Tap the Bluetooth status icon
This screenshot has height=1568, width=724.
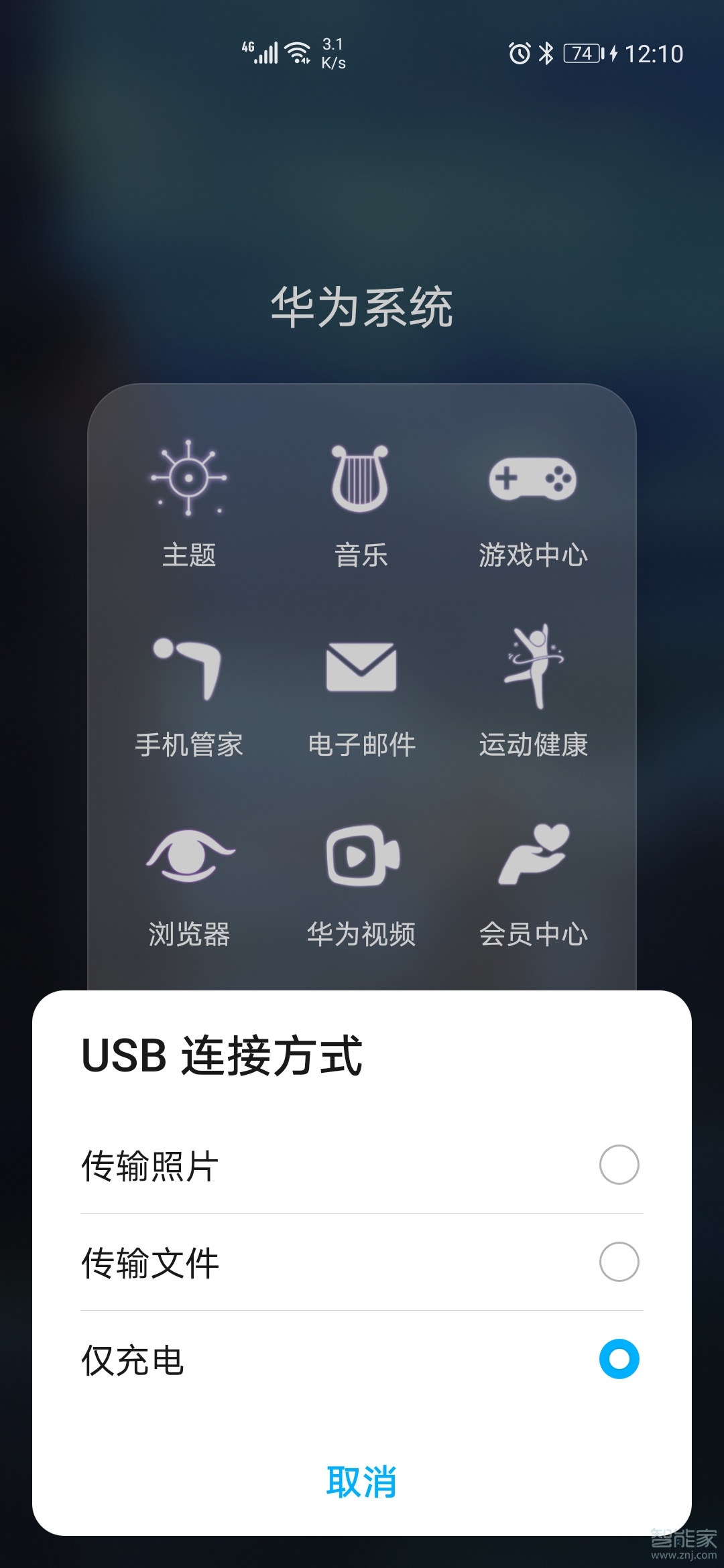coord(546,54)
